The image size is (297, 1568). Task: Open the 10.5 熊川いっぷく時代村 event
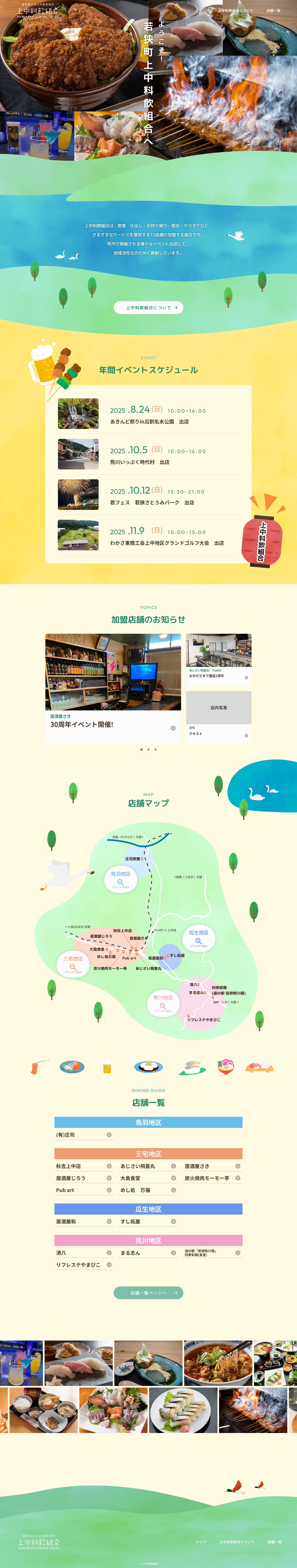coord(148,454)
